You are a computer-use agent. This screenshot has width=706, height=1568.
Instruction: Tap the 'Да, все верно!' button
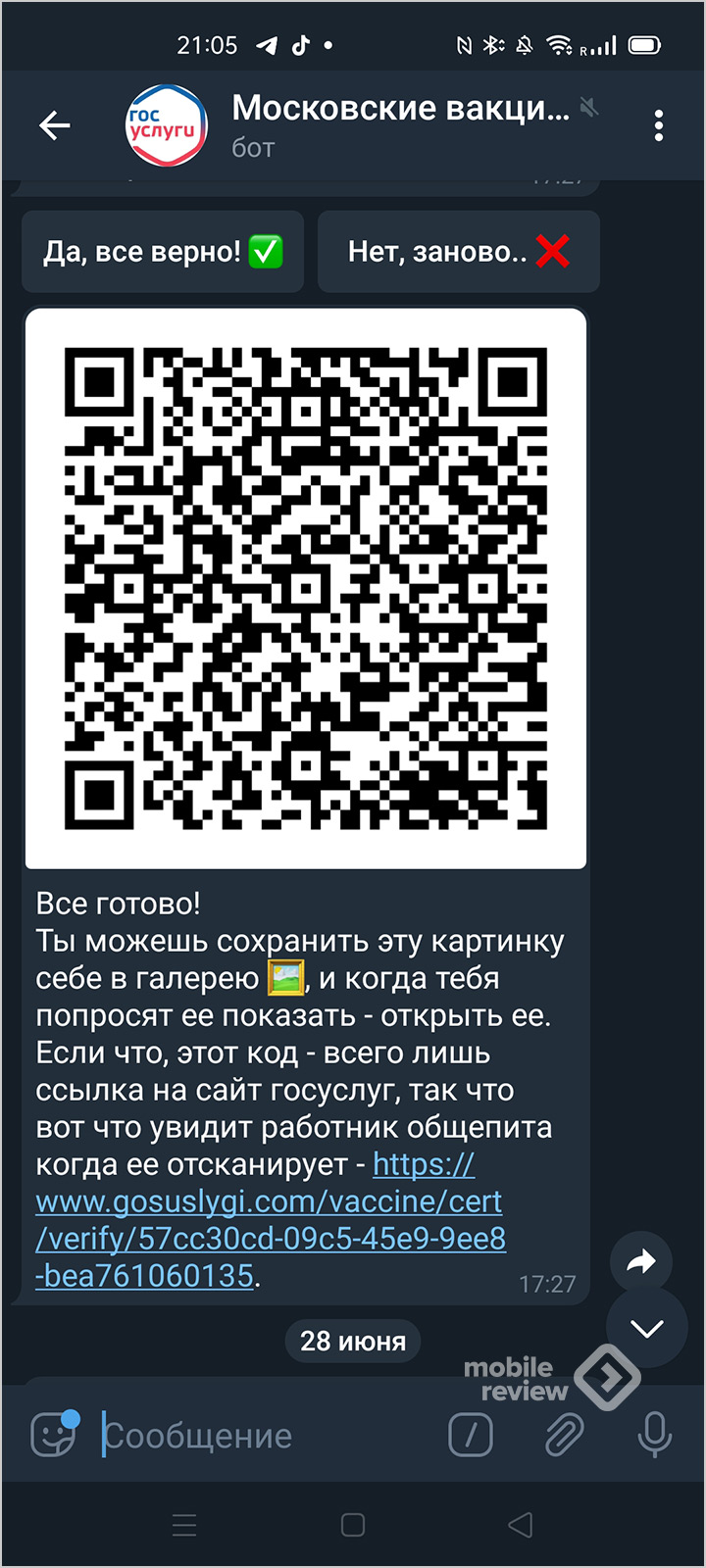[x=163, y=252]
